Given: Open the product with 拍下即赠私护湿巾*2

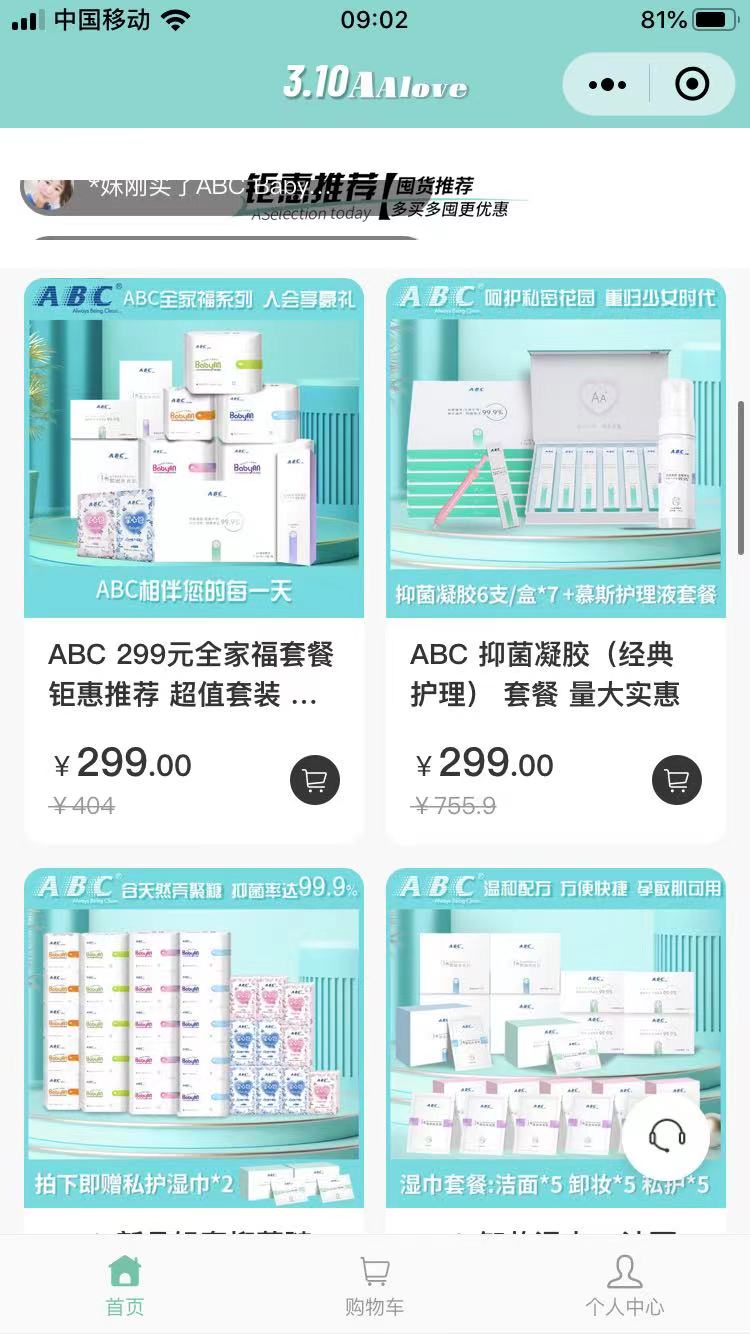Looking at the screenshot, I should 194,1040.
